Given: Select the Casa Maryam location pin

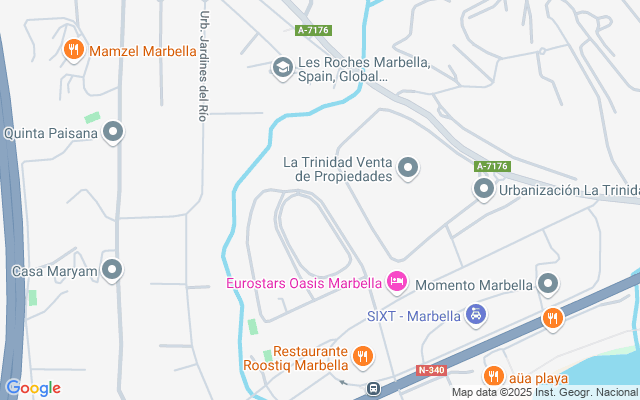Looking at the screenshot, I should [x=113, y=270].
